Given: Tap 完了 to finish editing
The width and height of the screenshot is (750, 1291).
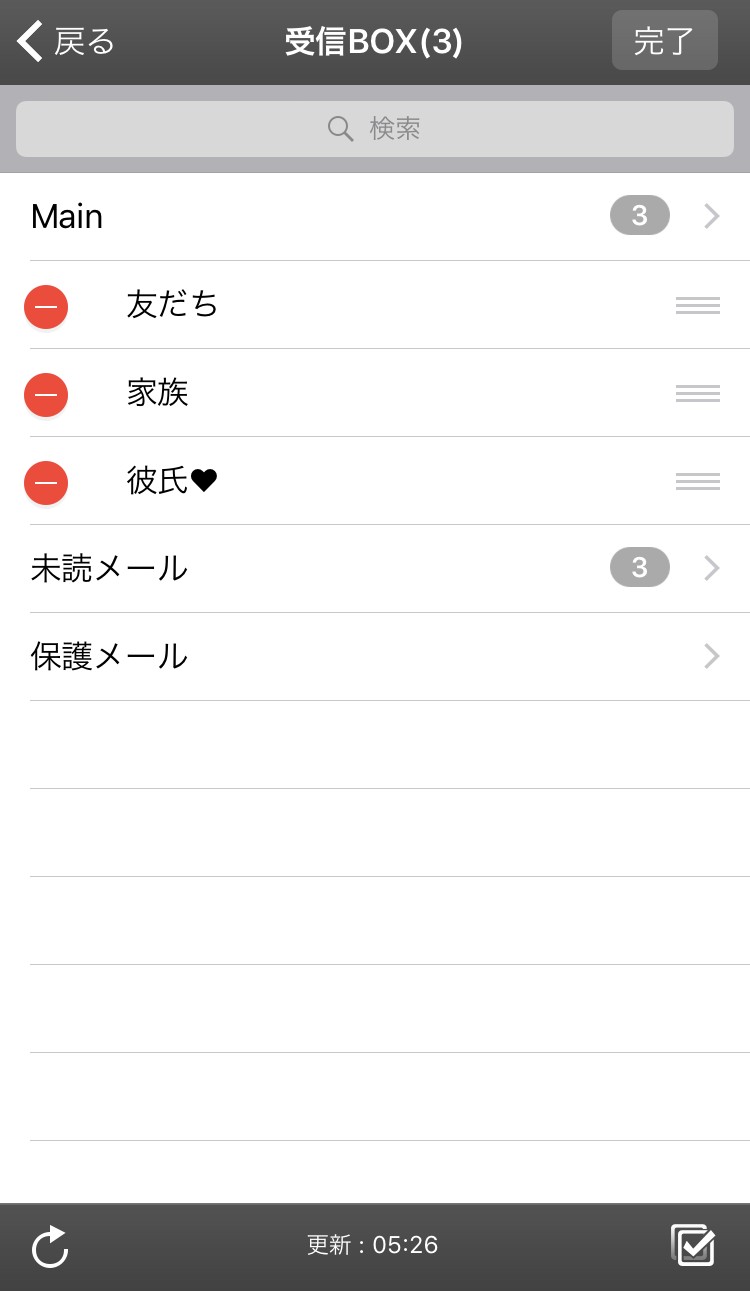Looking at the screenshot, I should coord(664,41).
